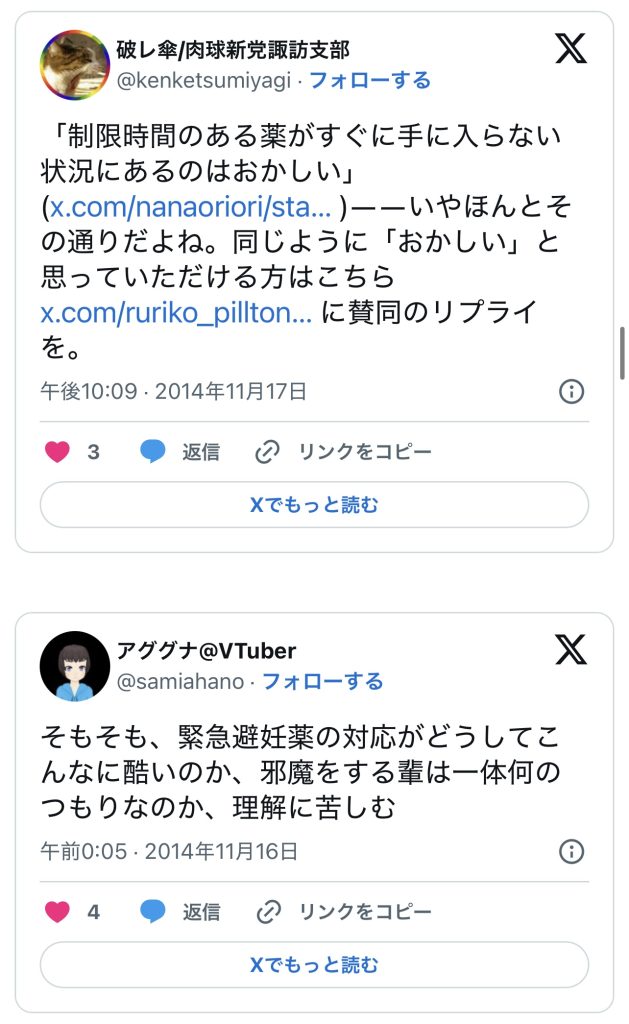Like the tweet by @samiahano
Viewport: 629px width, 1024px height.
coord(58,912)
